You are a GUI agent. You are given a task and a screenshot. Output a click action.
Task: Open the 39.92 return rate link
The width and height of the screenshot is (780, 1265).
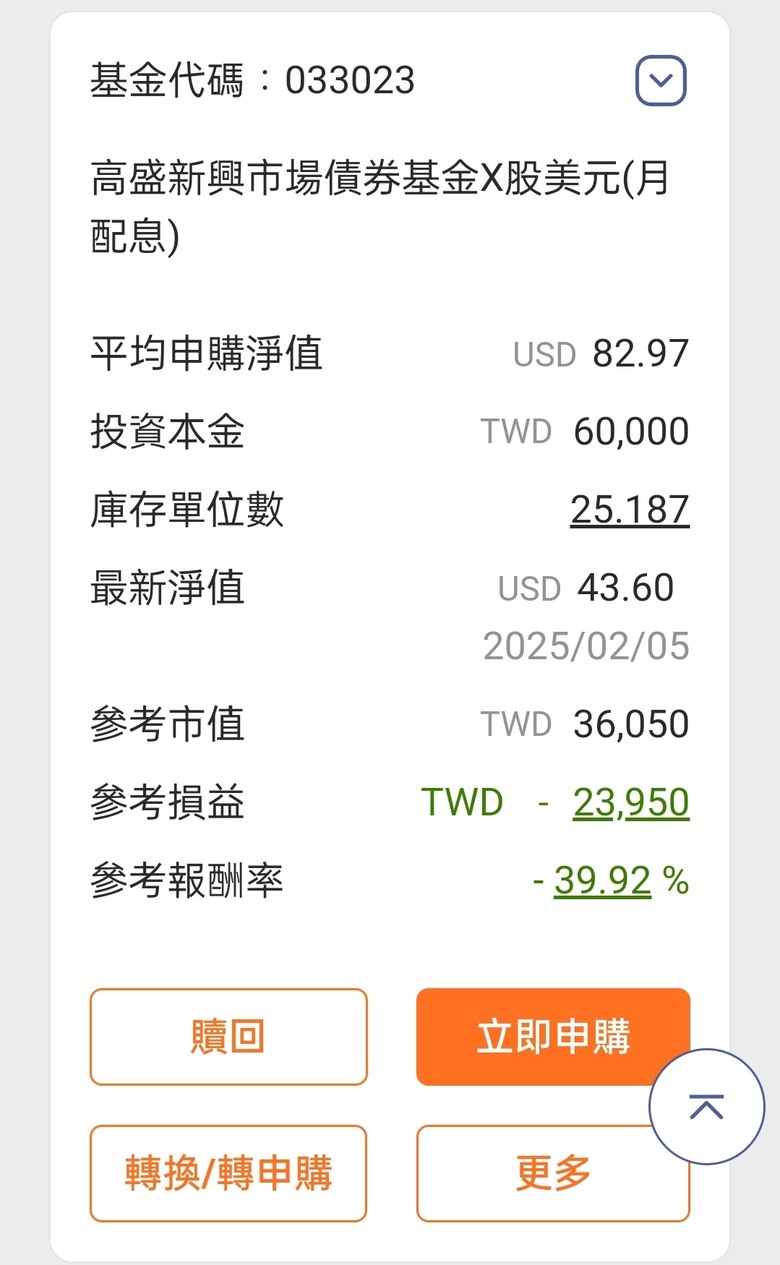click(x=603, y=881)
